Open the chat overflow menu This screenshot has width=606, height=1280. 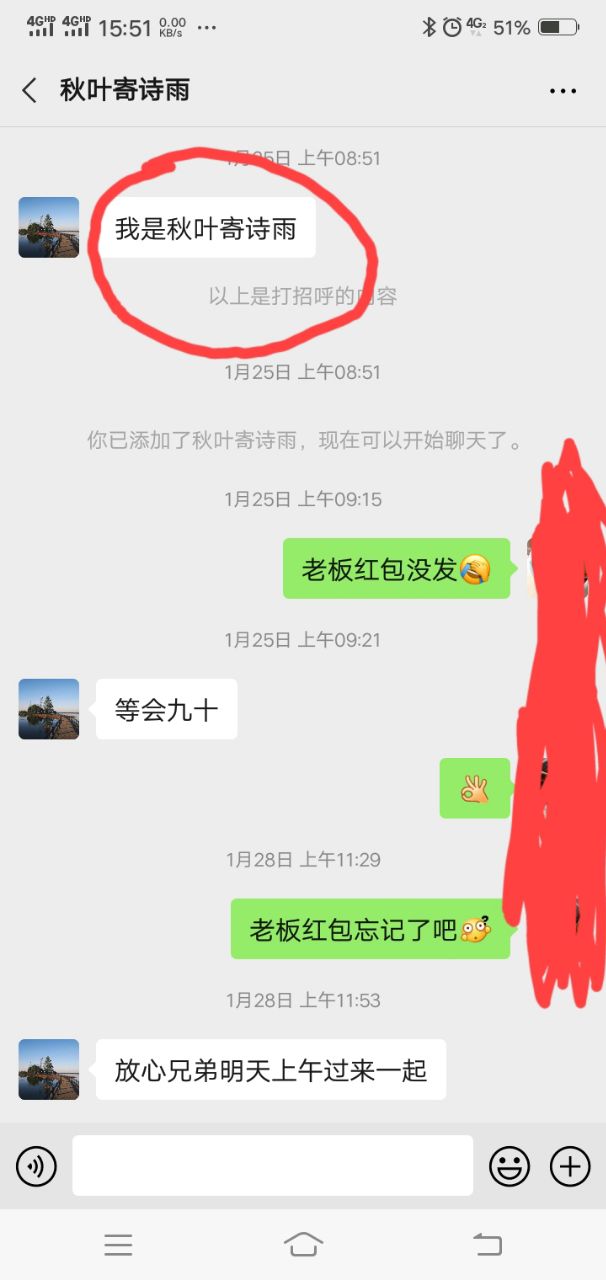tap(563, 90)
